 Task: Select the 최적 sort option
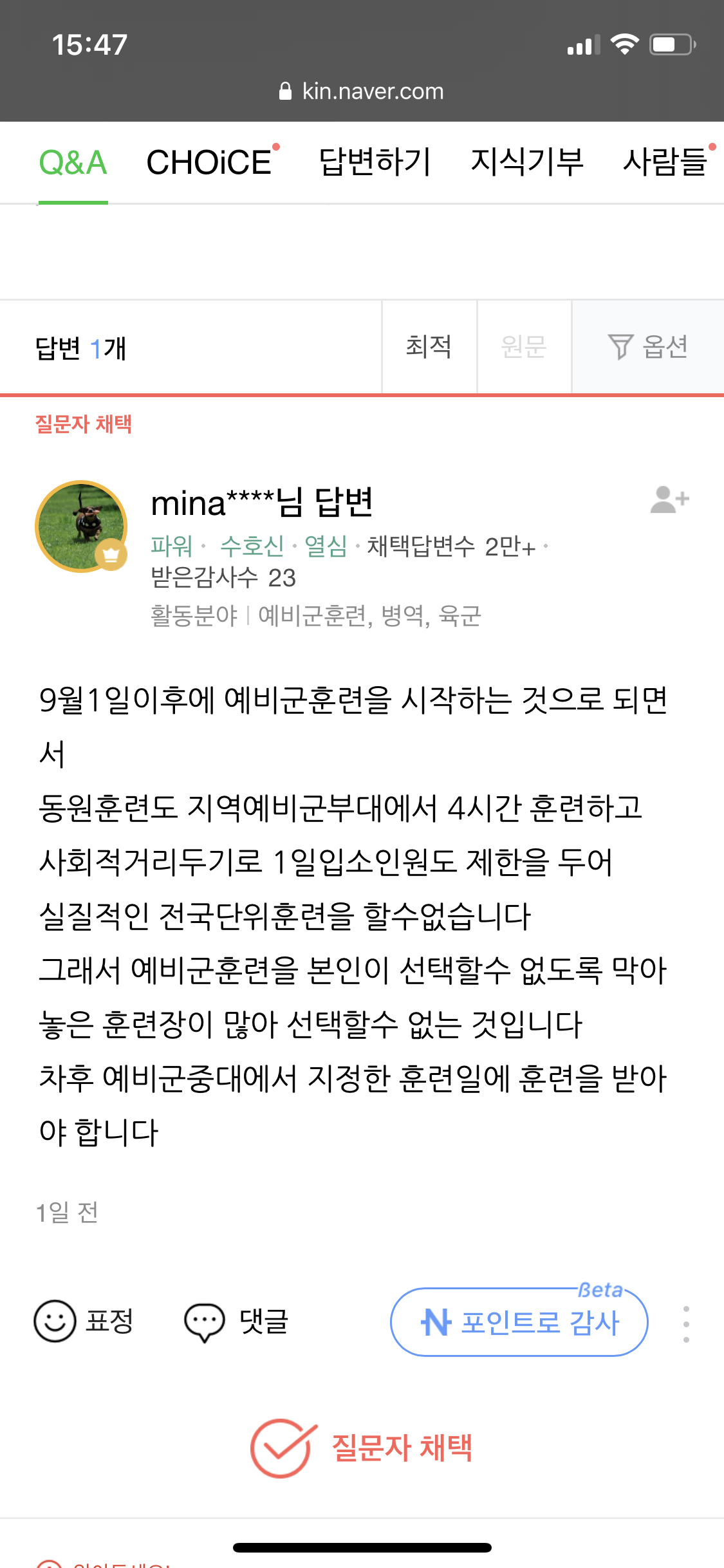429,347
